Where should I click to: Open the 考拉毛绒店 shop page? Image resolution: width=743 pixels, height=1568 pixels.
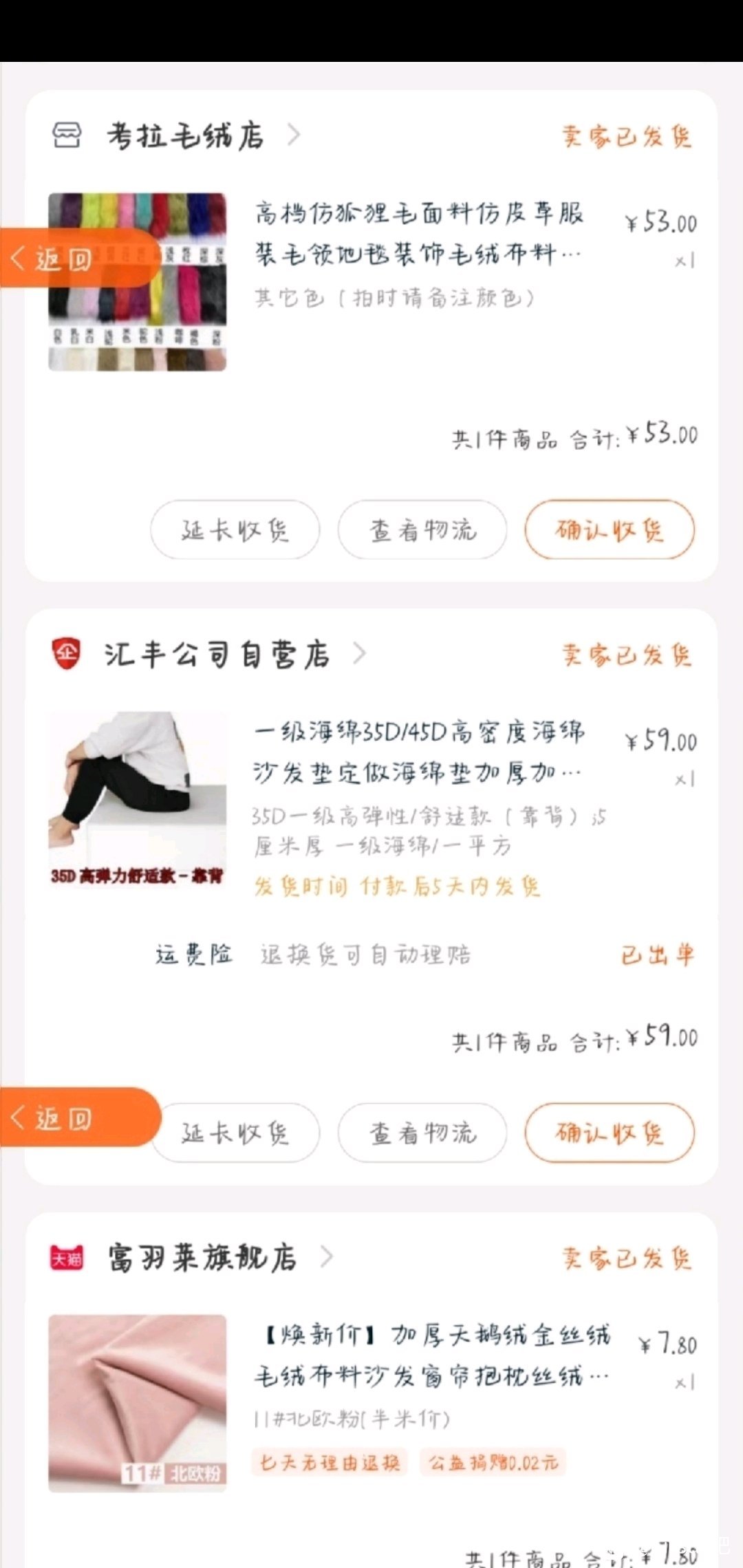[184, 135]
